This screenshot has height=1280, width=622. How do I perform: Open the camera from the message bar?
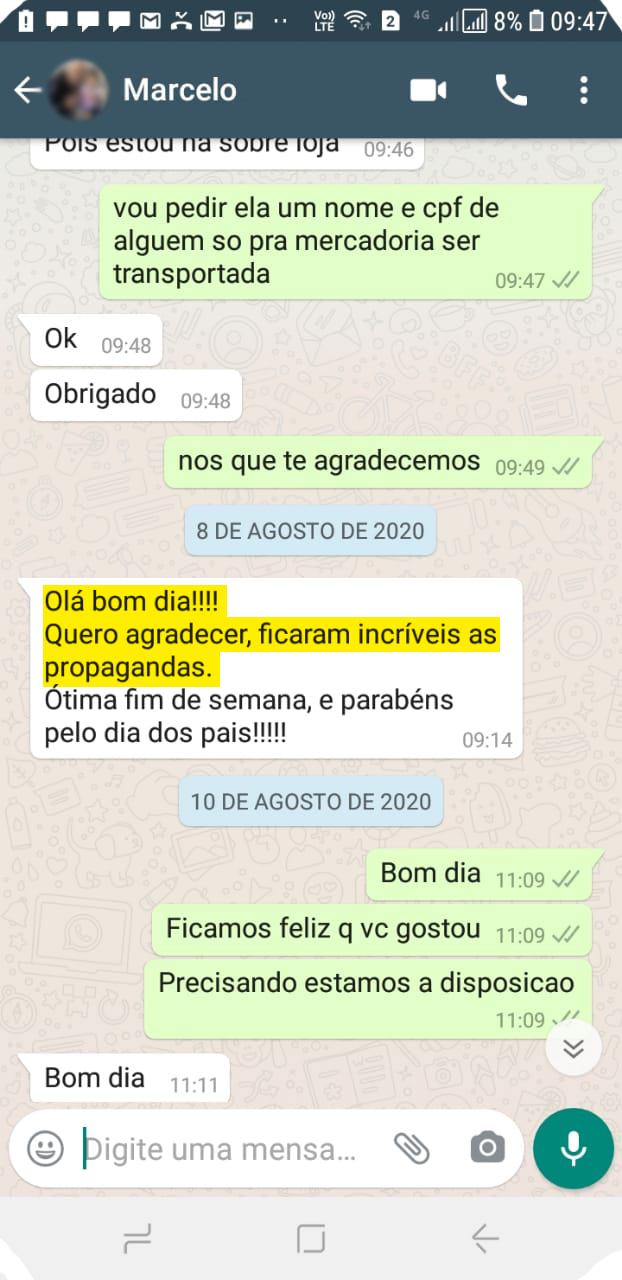pos(487,1149)
